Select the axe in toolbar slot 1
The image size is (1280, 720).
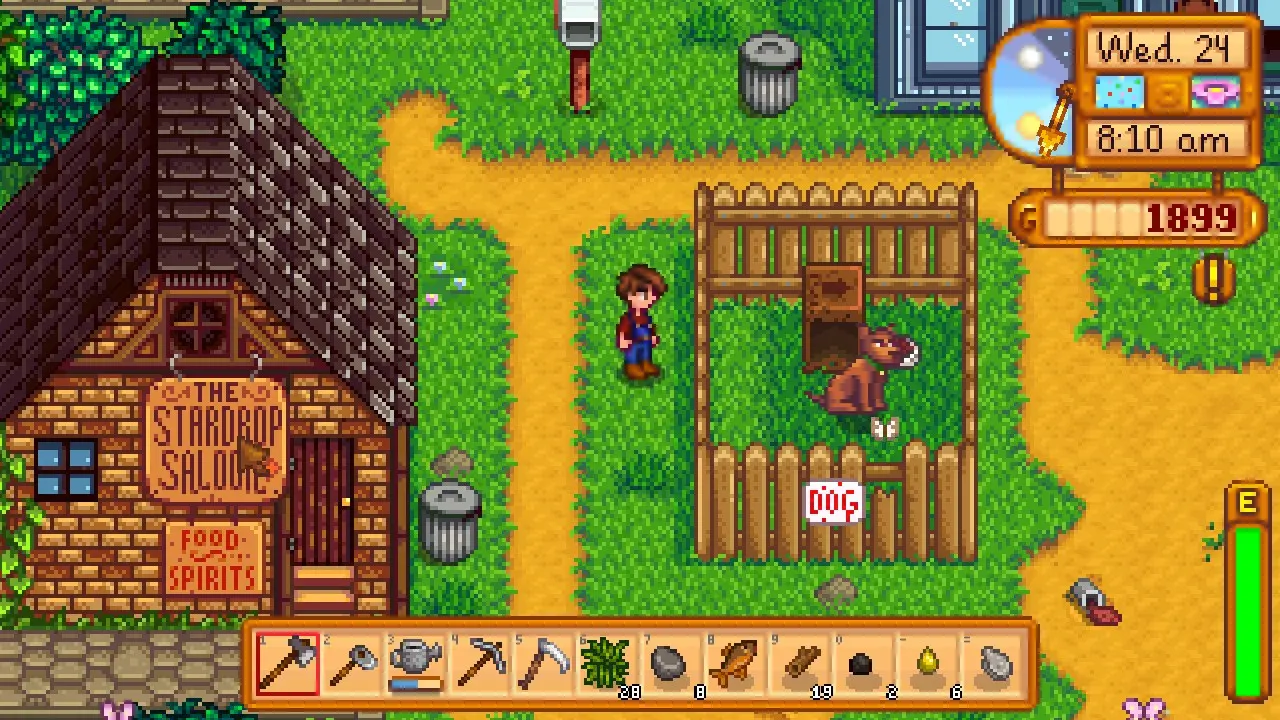coord(288,663)
